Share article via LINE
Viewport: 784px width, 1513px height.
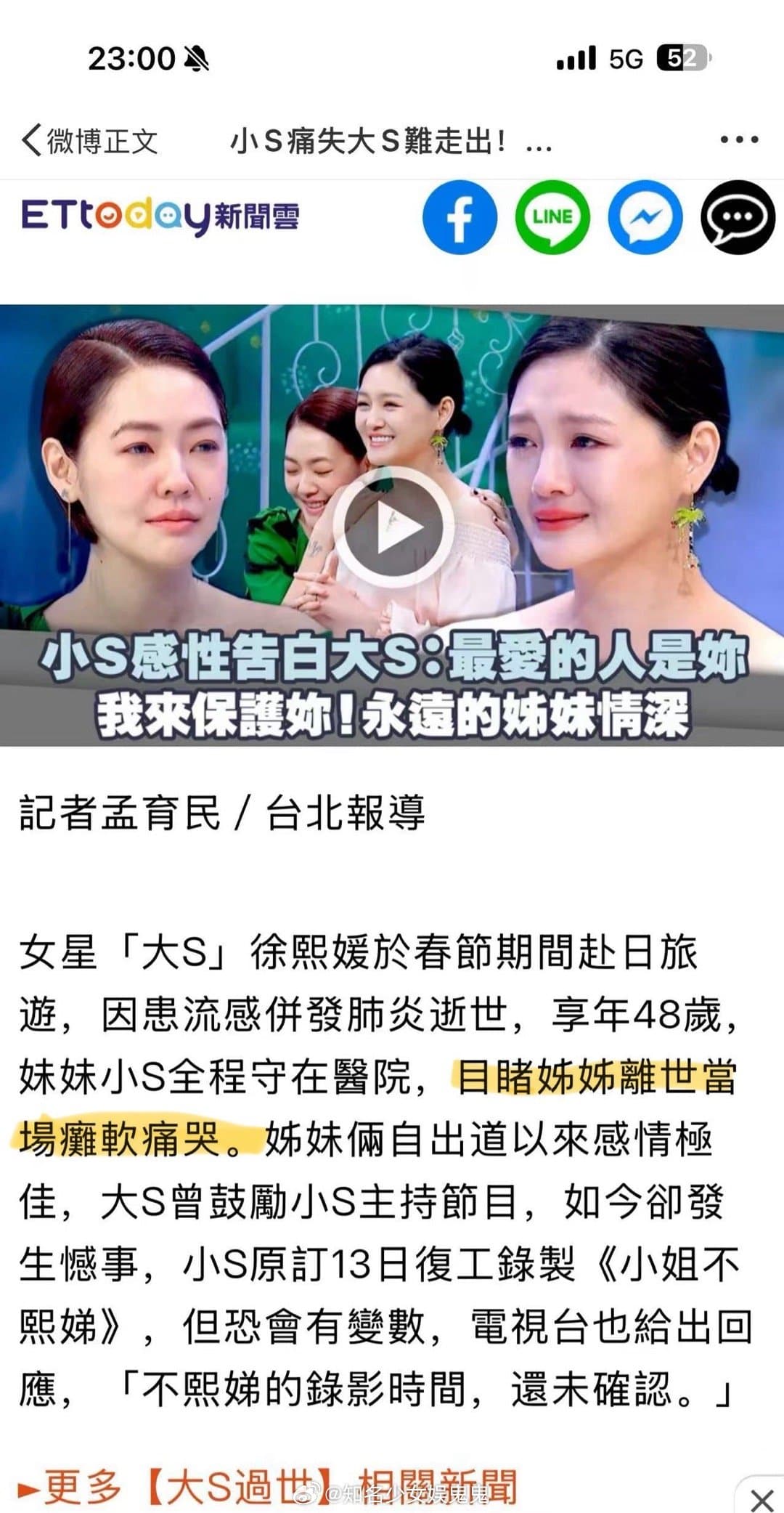click(x=552, y=217)
